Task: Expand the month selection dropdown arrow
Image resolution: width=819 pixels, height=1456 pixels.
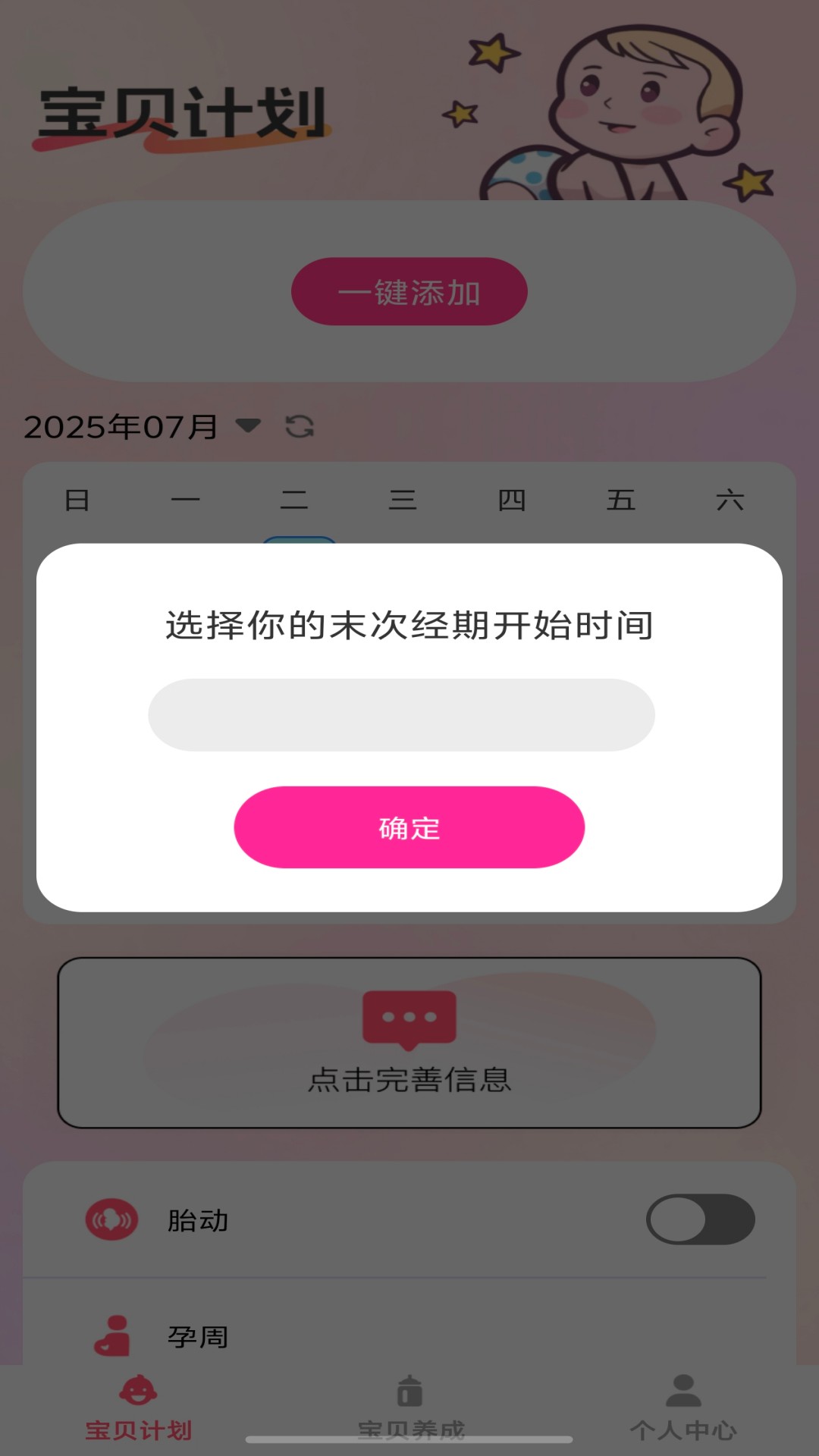Action: click(x=249, y=427)
